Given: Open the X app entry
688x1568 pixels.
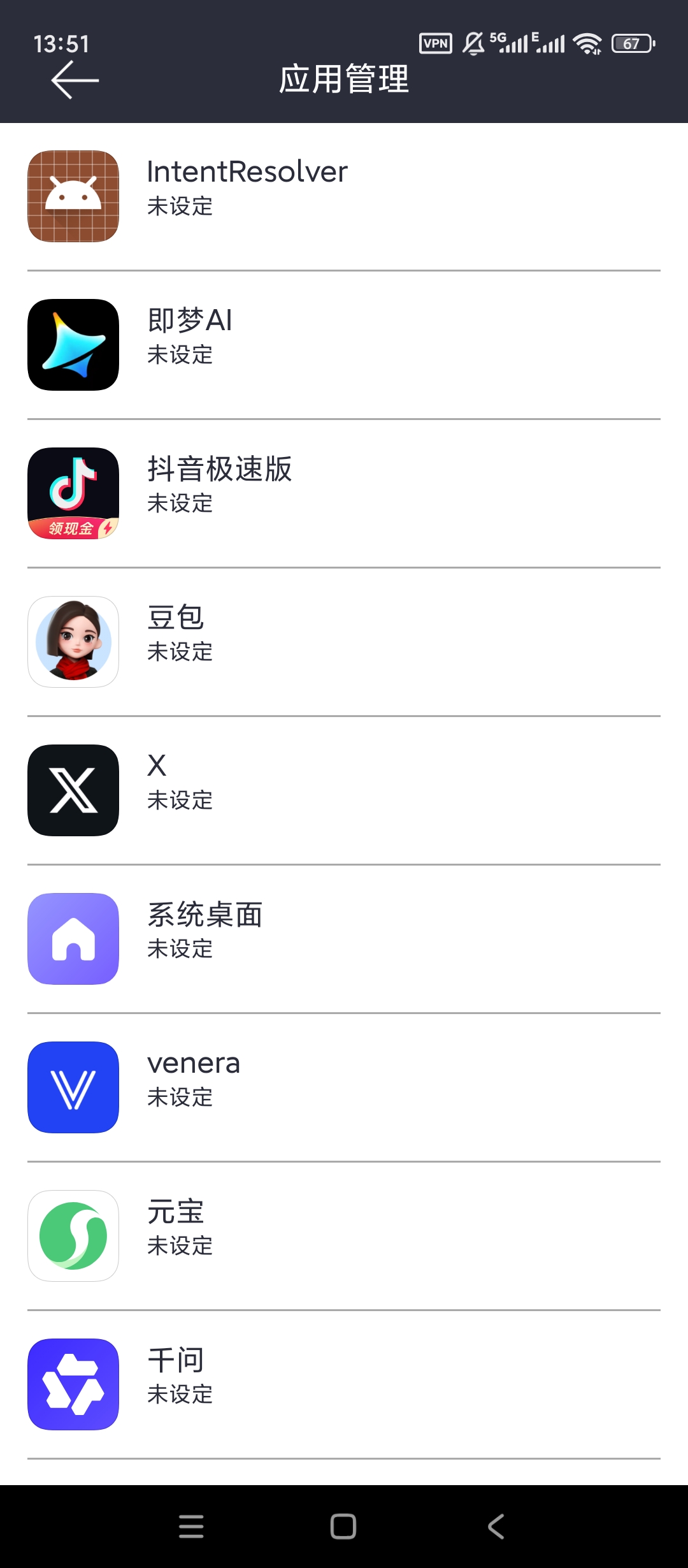Looking at the screenshot, I should tap(344, 790).
